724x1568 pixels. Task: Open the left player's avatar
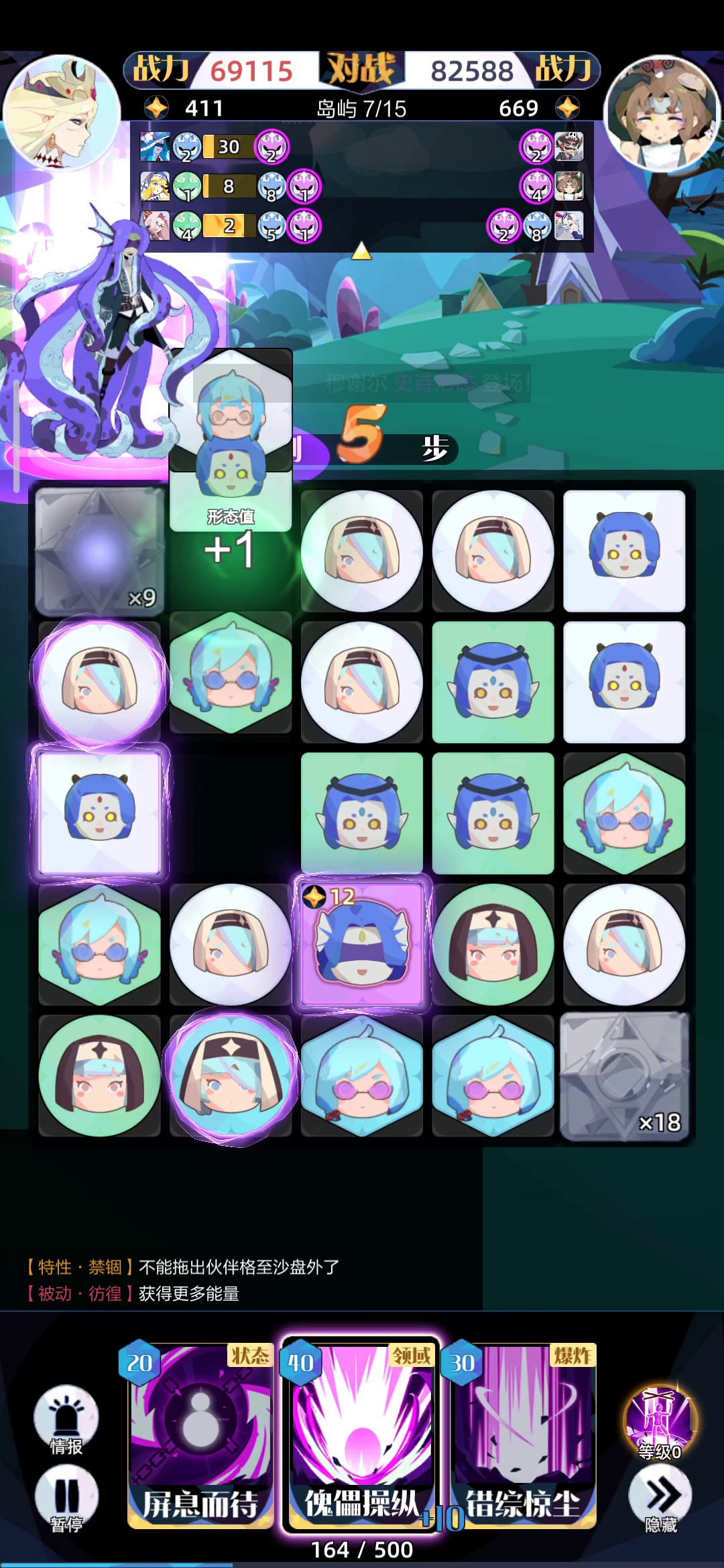click(x=62, y=113)
